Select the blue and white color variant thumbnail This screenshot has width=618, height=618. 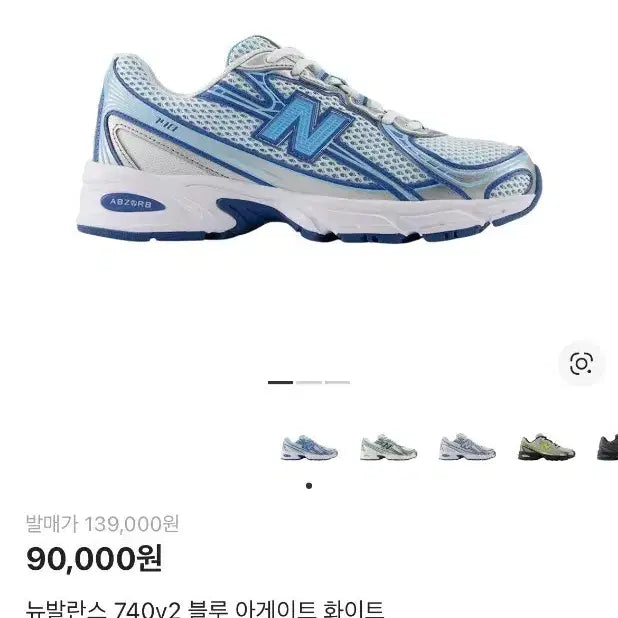click(x=309, y=447)
